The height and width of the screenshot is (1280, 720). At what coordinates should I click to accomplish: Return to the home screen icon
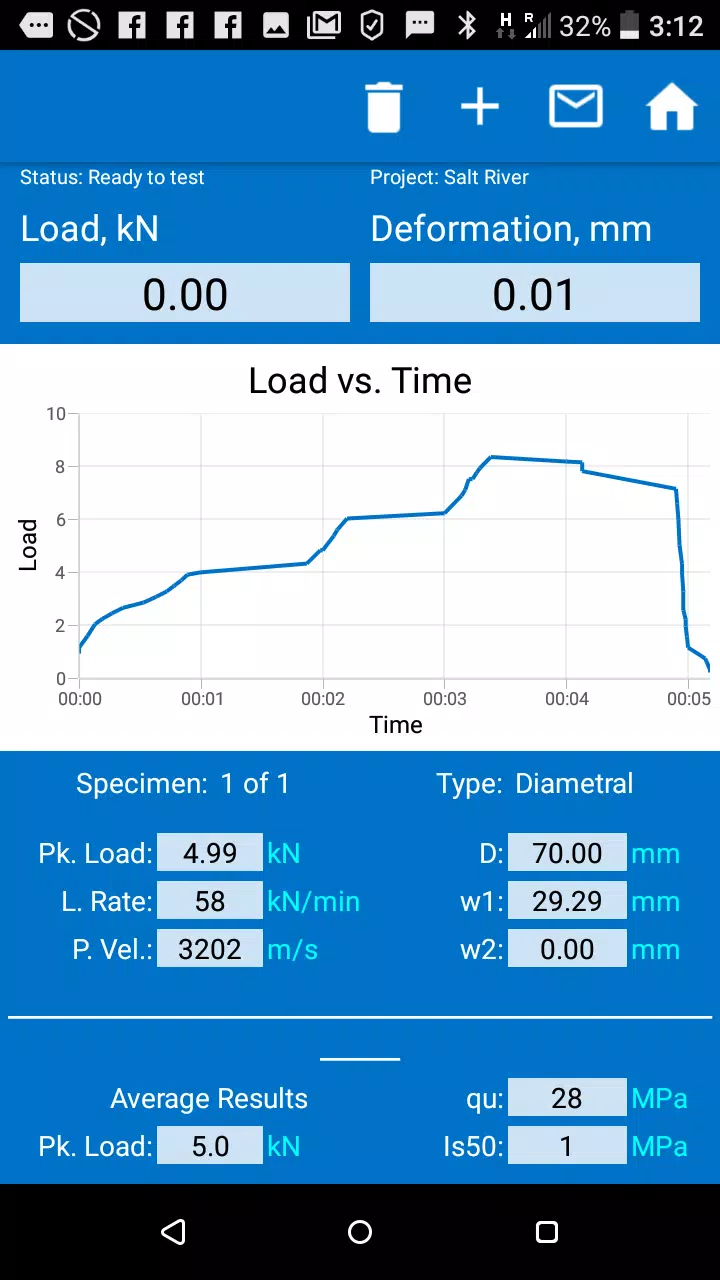[671, 107]
